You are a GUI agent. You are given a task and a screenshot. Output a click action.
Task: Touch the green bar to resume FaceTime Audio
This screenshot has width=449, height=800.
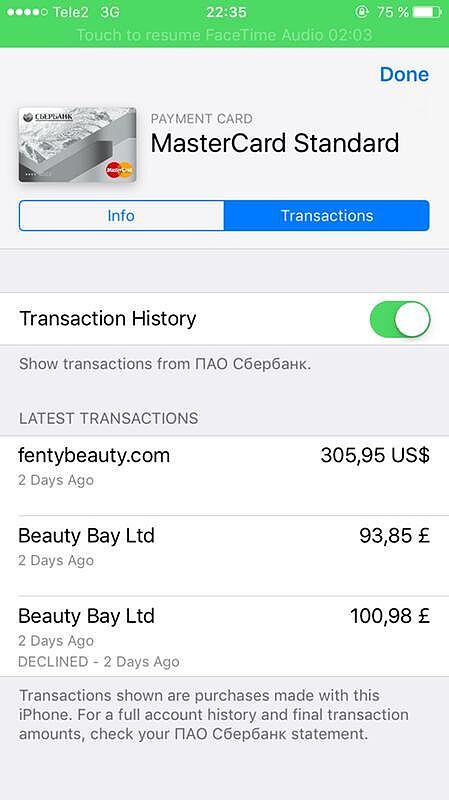[x=224, y=35]
